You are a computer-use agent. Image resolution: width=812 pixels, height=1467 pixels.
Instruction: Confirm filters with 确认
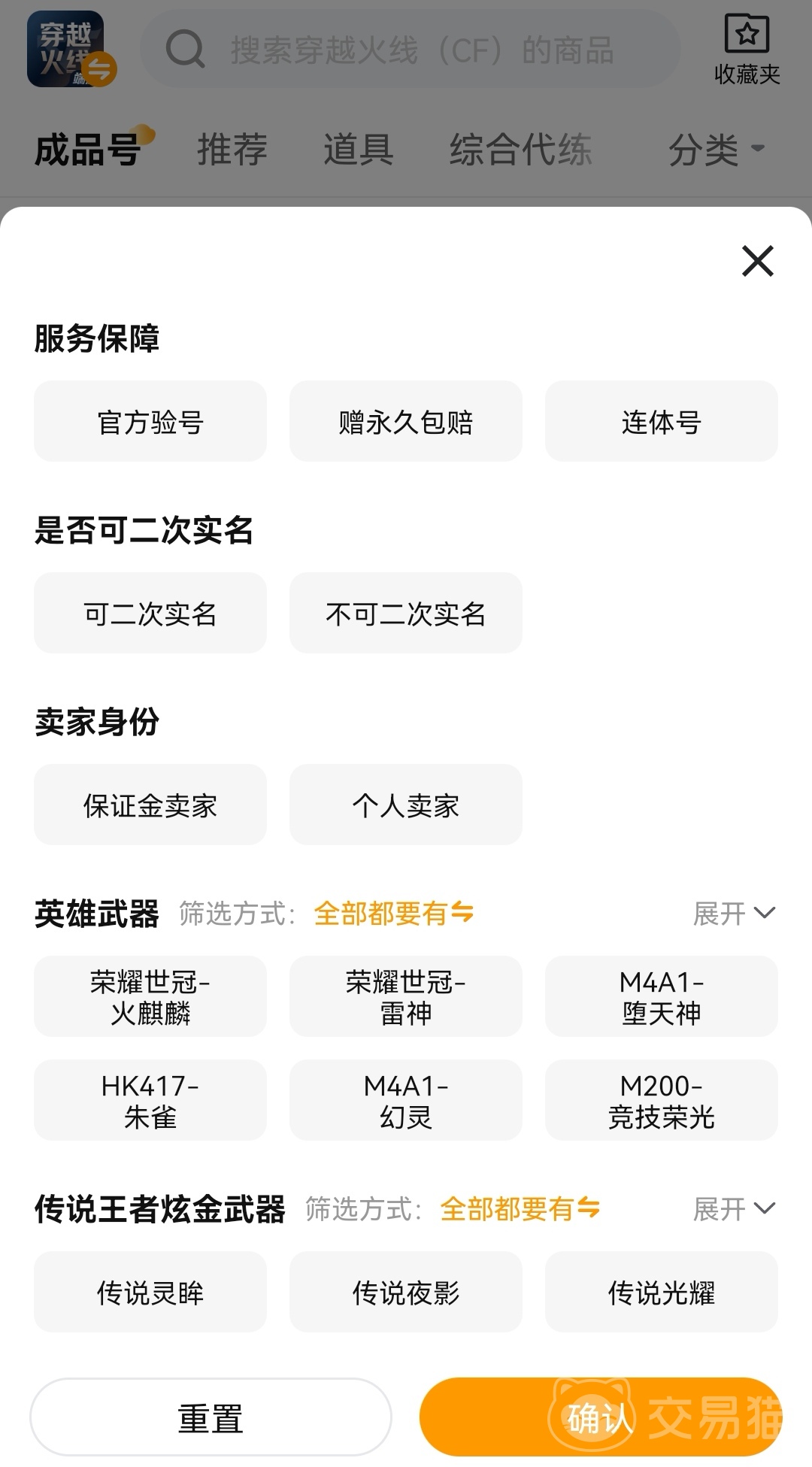[600, 1417]
